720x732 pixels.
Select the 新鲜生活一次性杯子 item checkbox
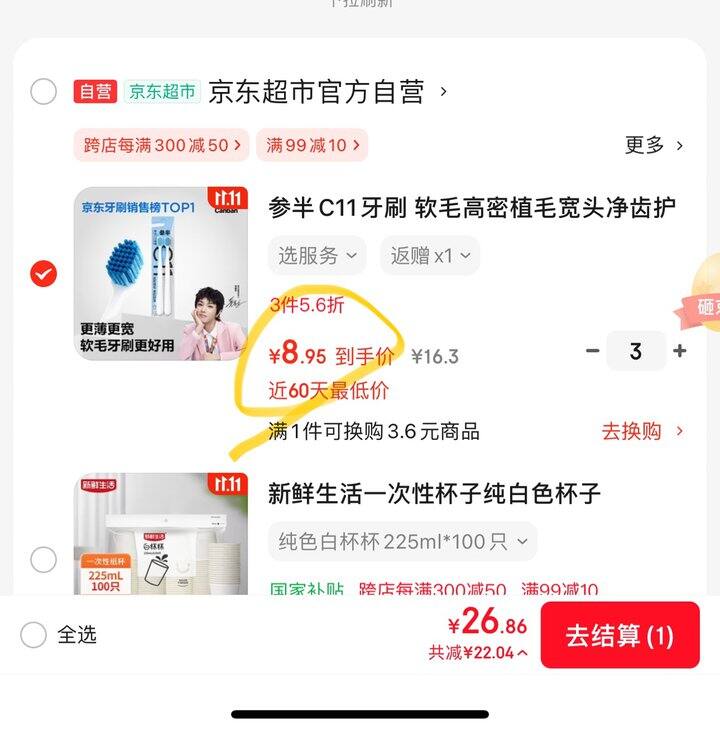(43, 559)
